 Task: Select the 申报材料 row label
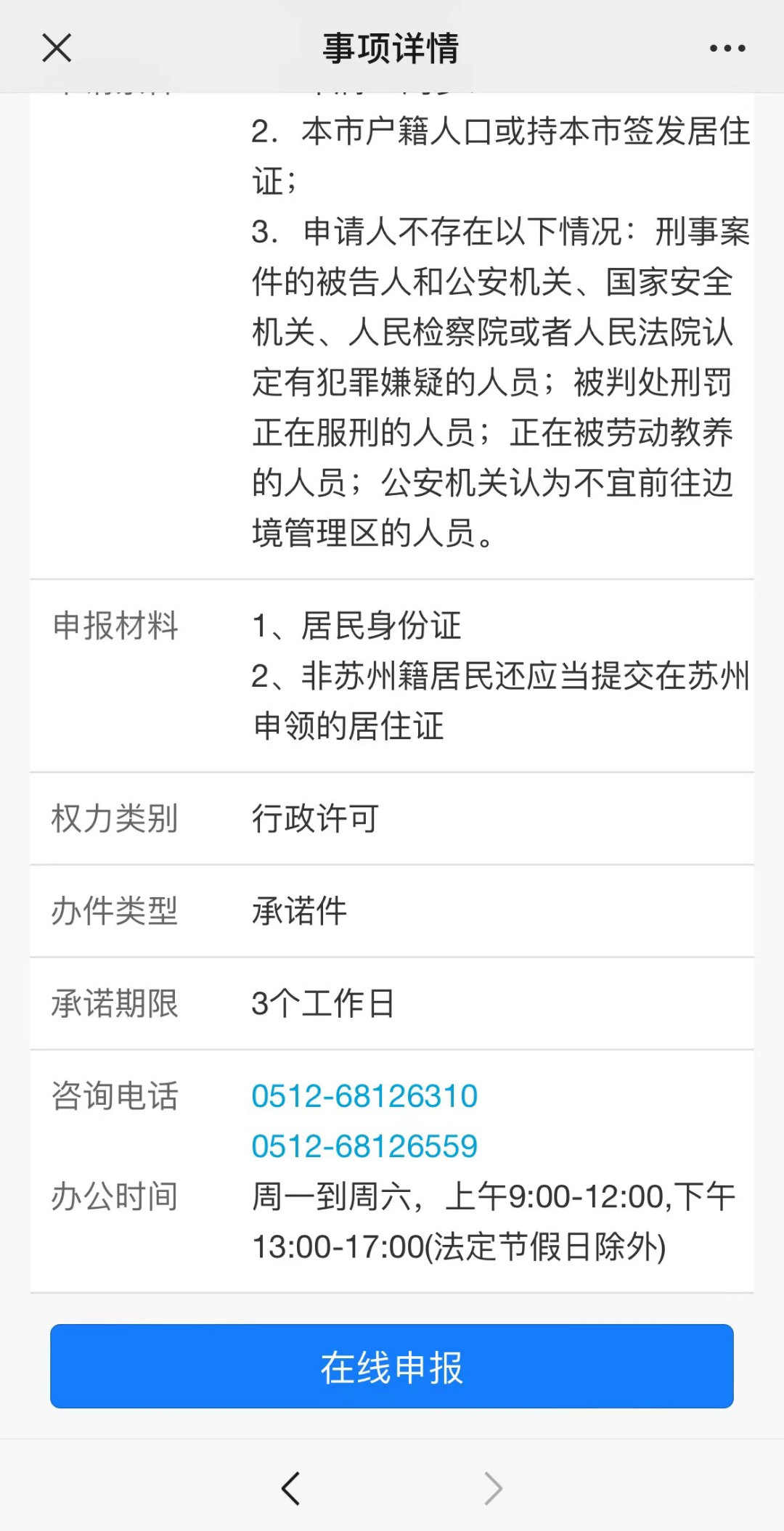point(115,627)
